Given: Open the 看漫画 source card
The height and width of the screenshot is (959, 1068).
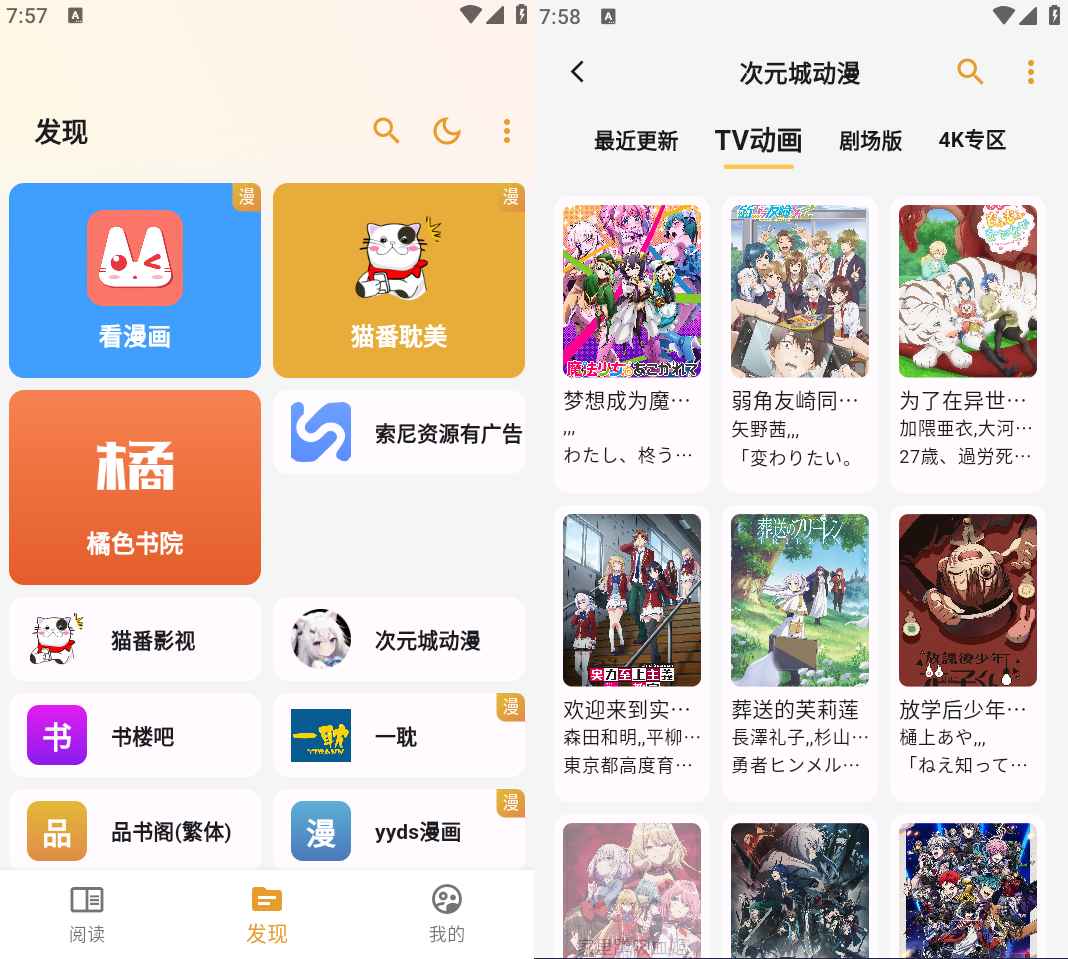Looking at the screenshot, I should pos(135,280).
